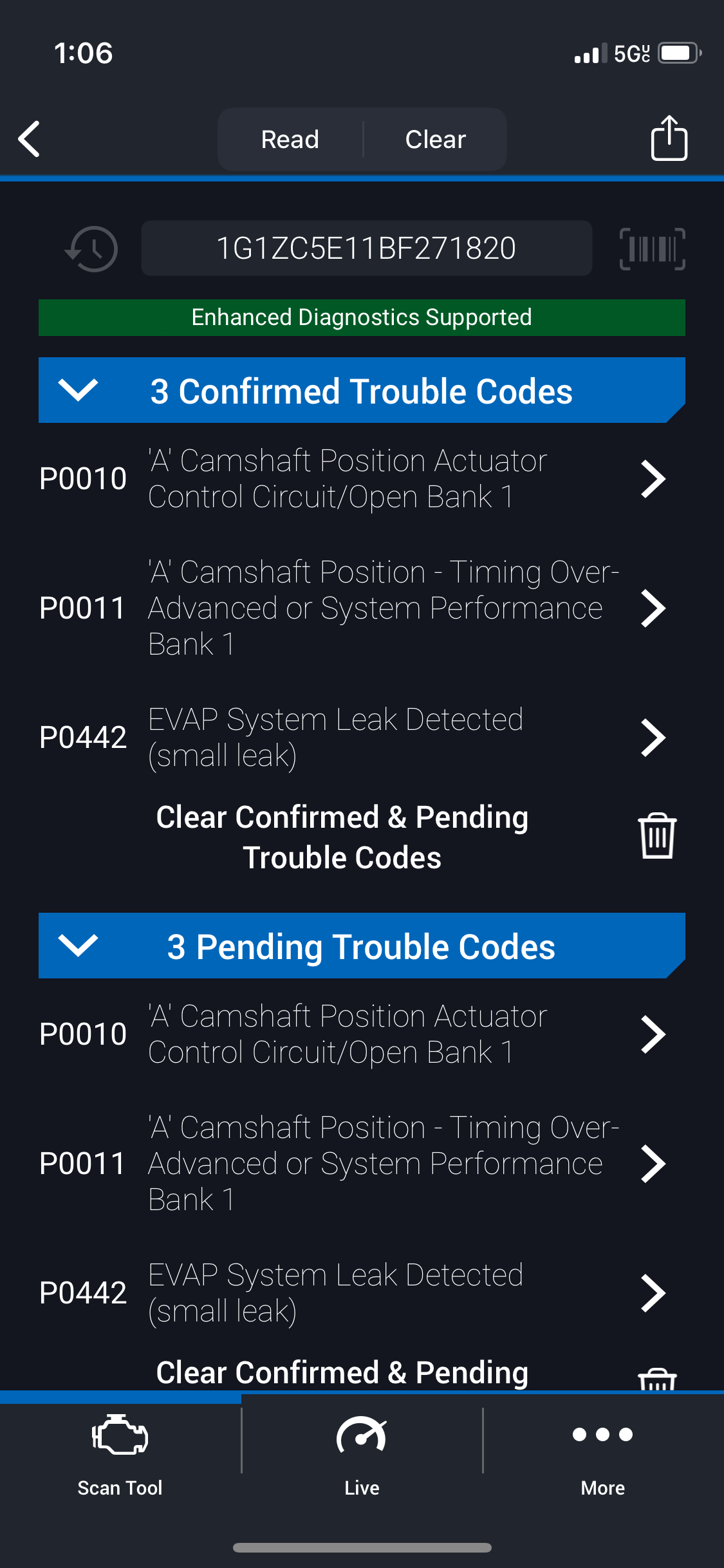Scan VIN with the barcode icon

tap(652, 248)
